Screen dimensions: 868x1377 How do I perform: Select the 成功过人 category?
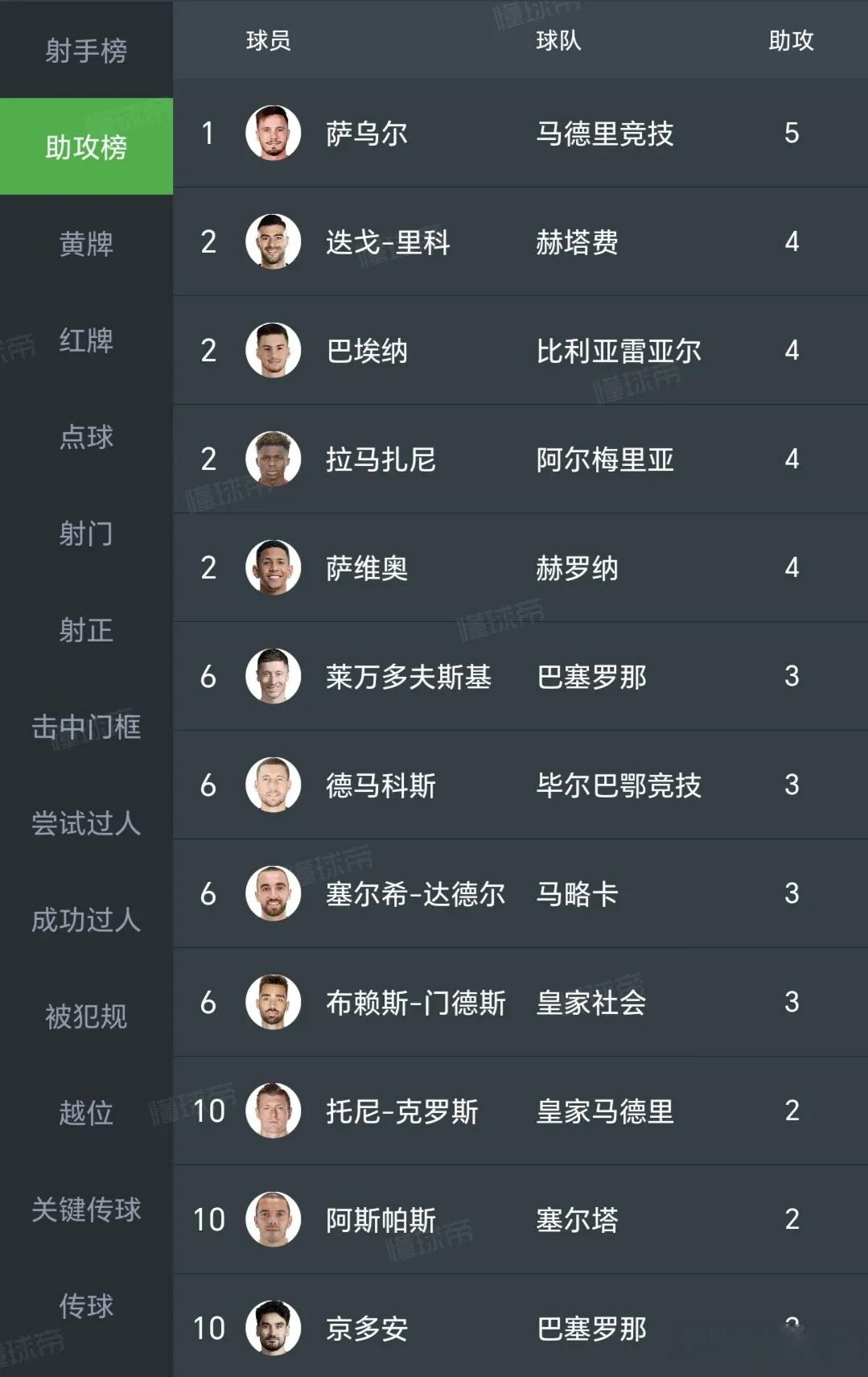(x=85, y=921)
